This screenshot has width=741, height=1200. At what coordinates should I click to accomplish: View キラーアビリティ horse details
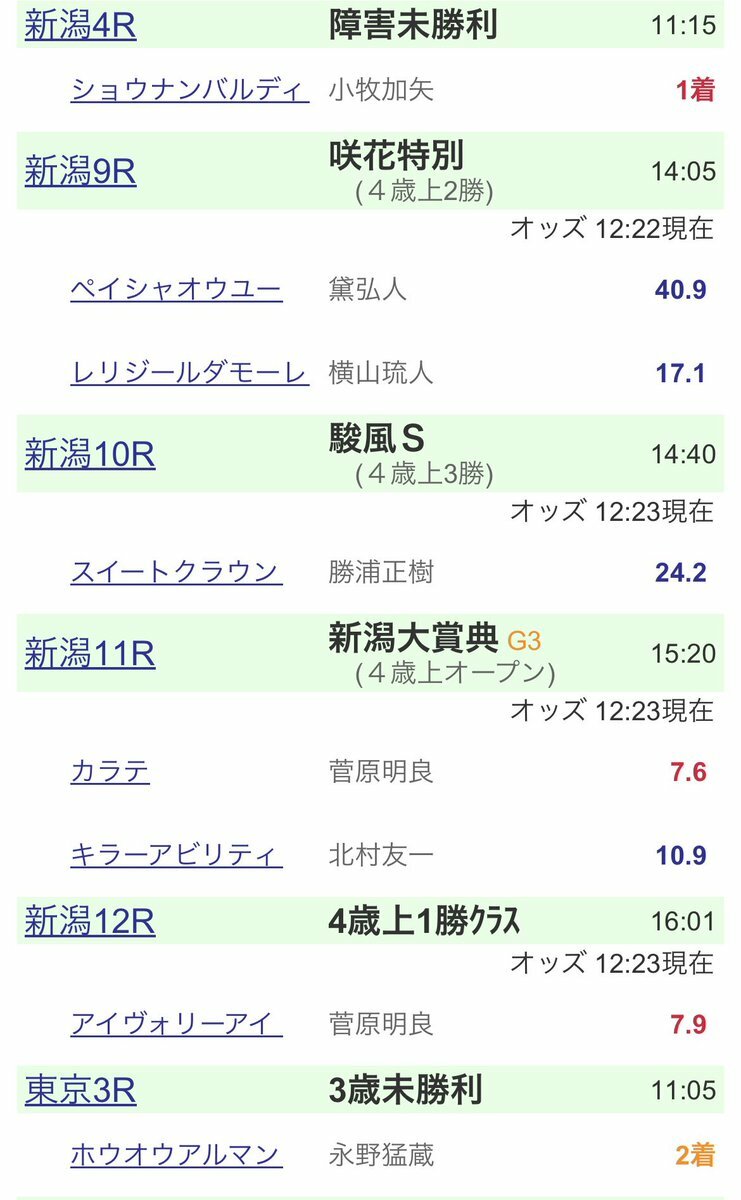pos(176,855)
